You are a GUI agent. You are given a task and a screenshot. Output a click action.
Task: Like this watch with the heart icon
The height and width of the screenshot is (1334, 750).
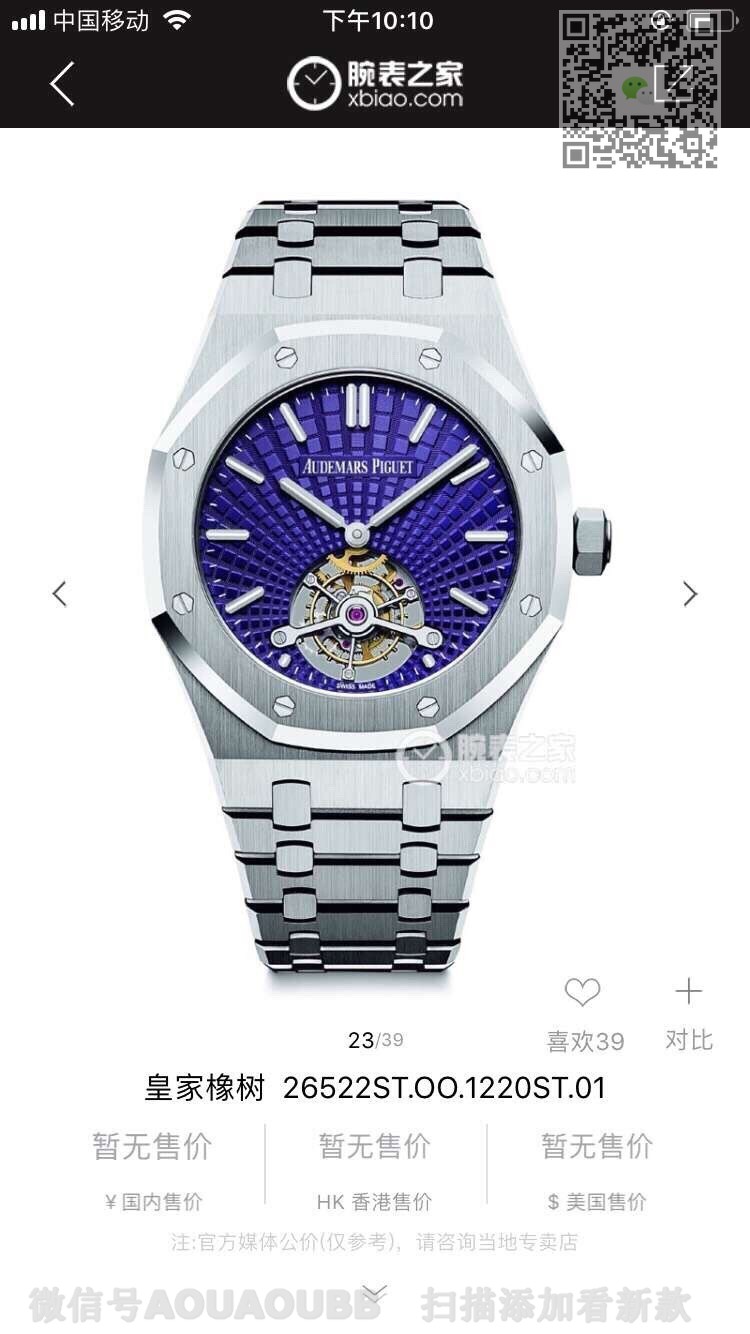pos(582,992)
